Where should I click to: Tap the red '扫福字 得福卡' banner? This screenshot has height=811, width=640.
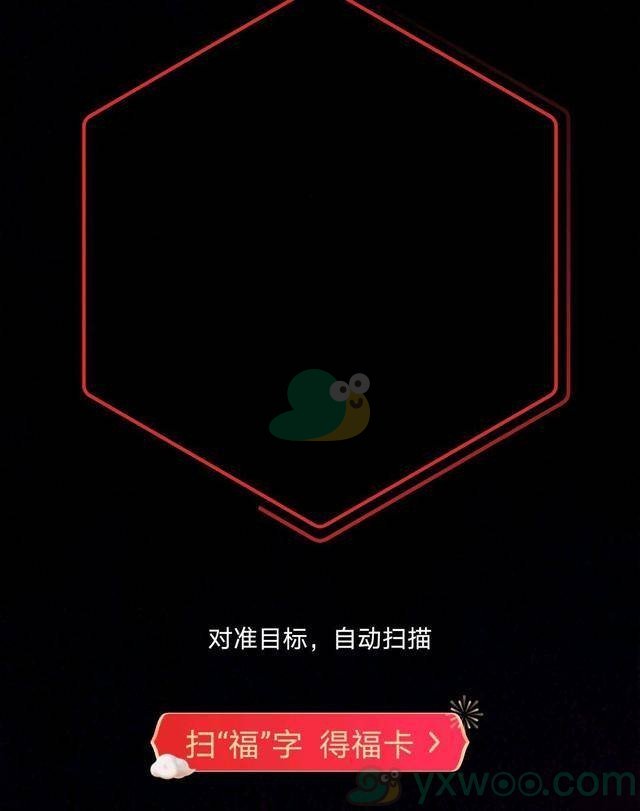[312, 744]
